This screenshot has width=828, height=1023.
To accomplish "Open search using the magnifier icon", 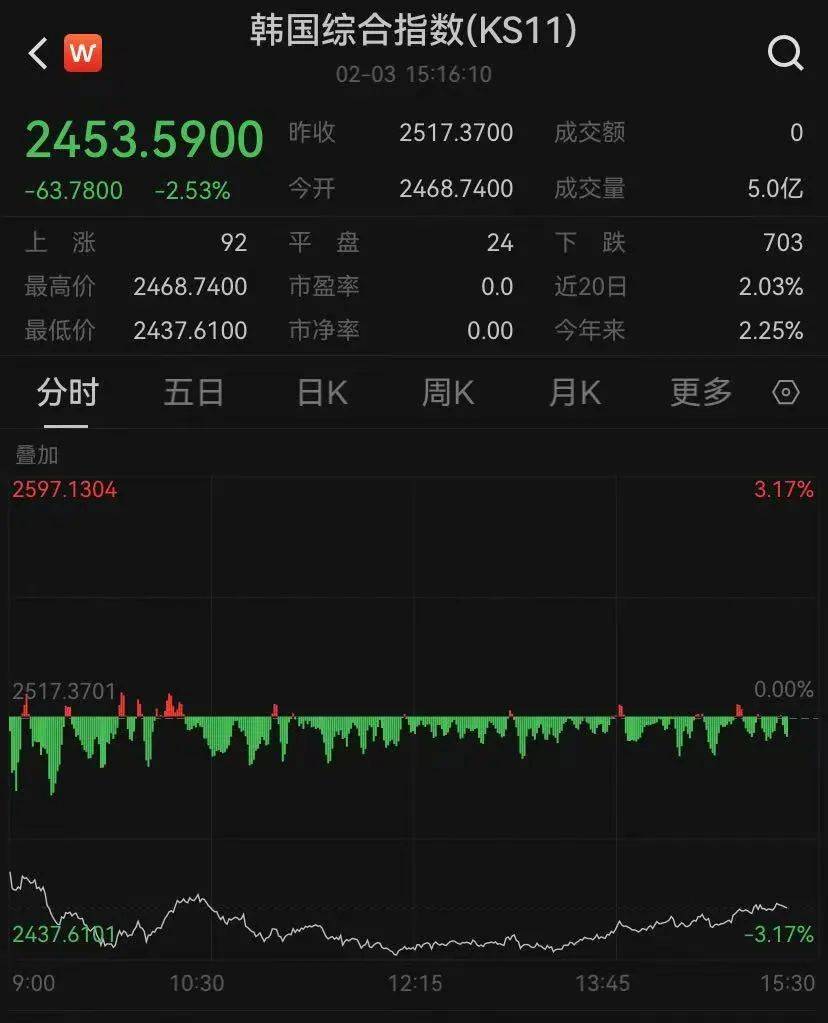I will (785, 53).
